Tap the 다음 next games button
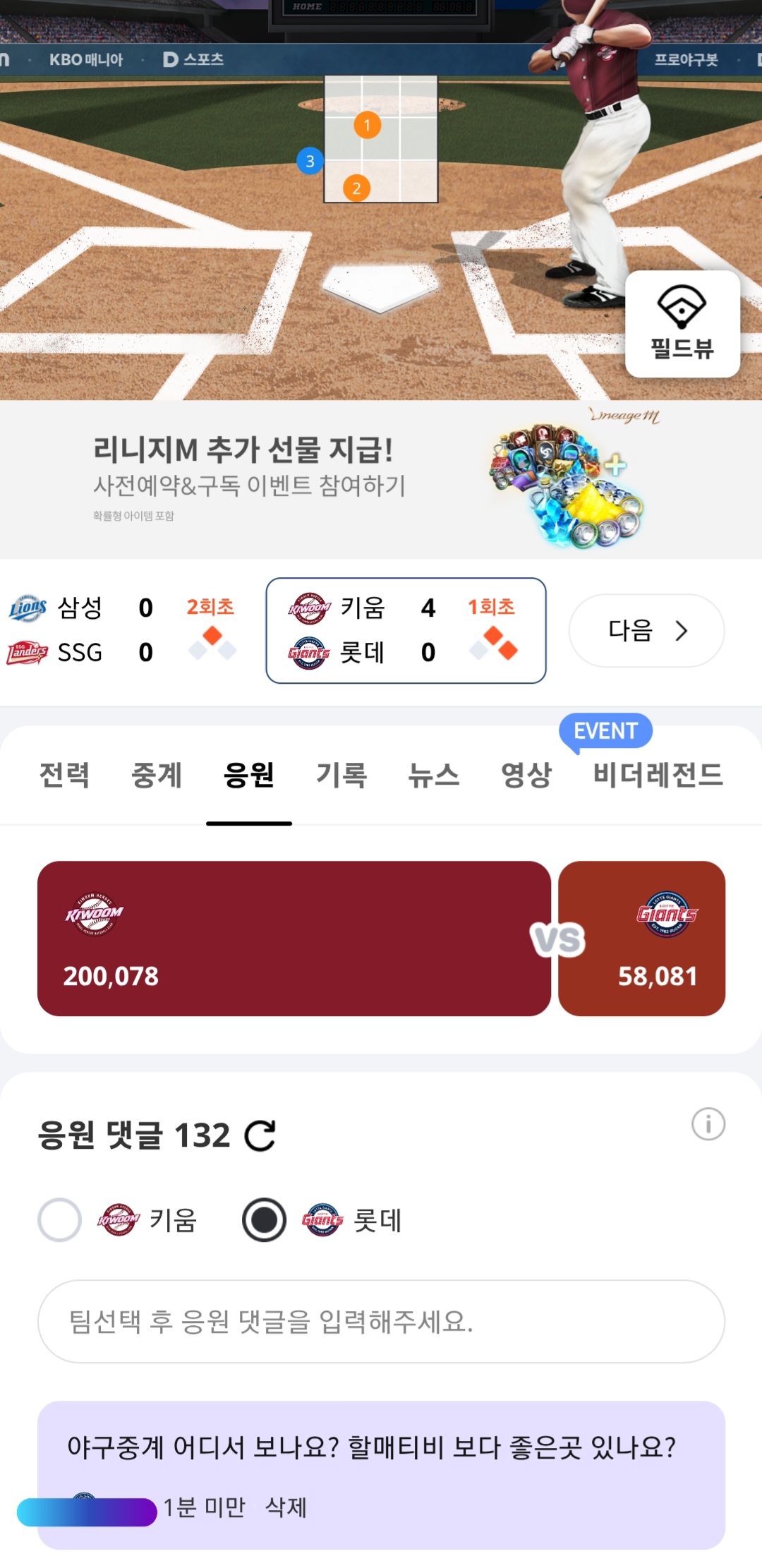The image size is (762, 1568). coord(646,630)
